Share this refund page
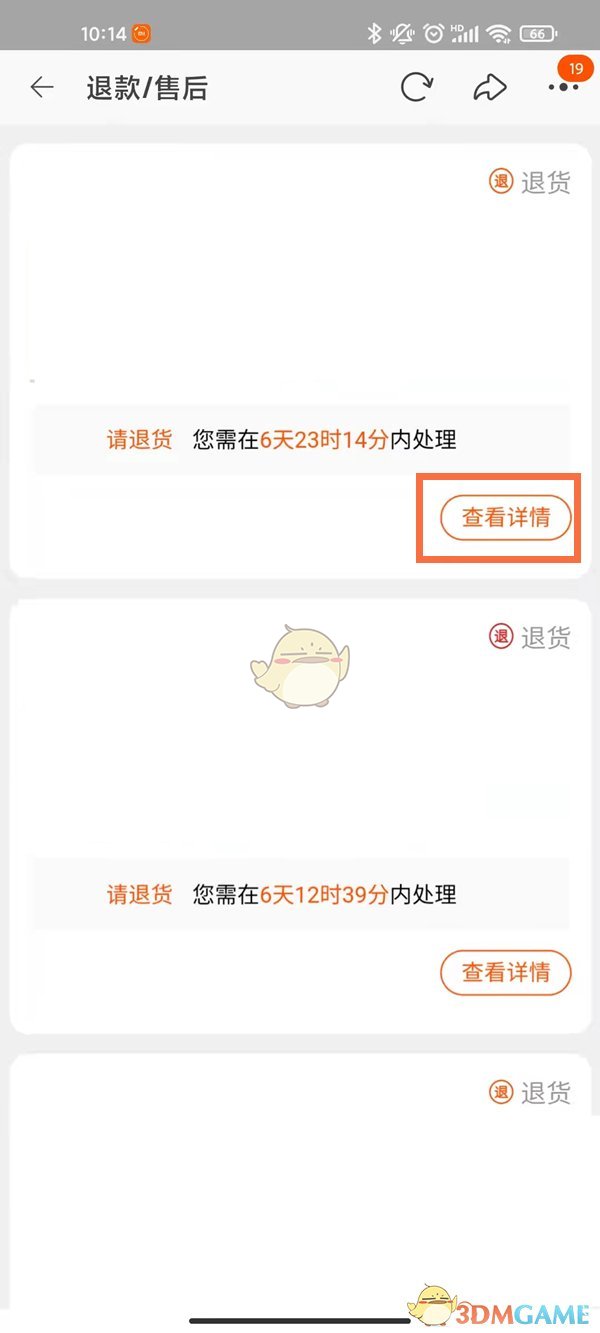 coord(489,88)
